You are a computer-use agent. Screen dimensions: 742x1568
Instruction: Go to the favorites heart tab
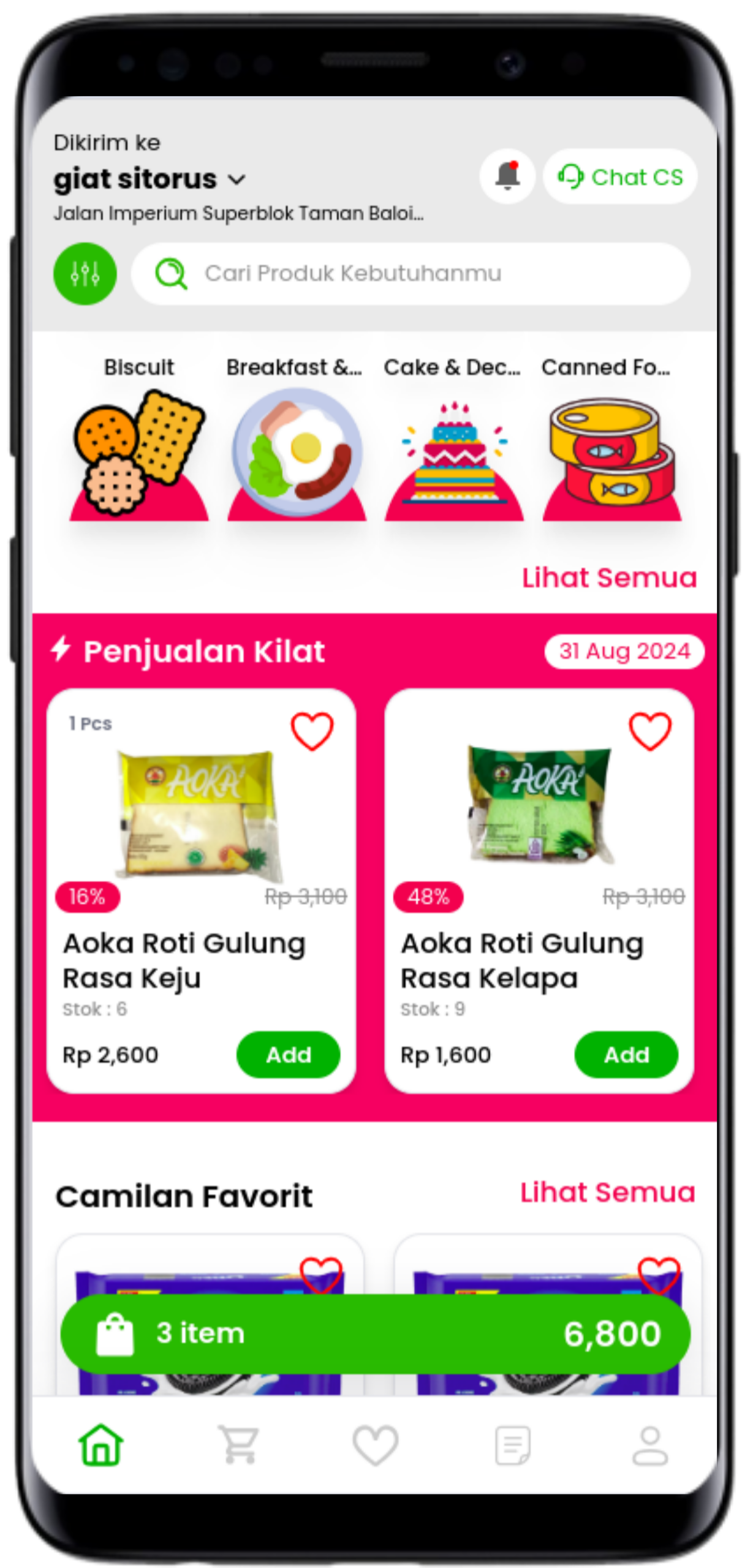pyautogui.click(x=375, y=1445)
